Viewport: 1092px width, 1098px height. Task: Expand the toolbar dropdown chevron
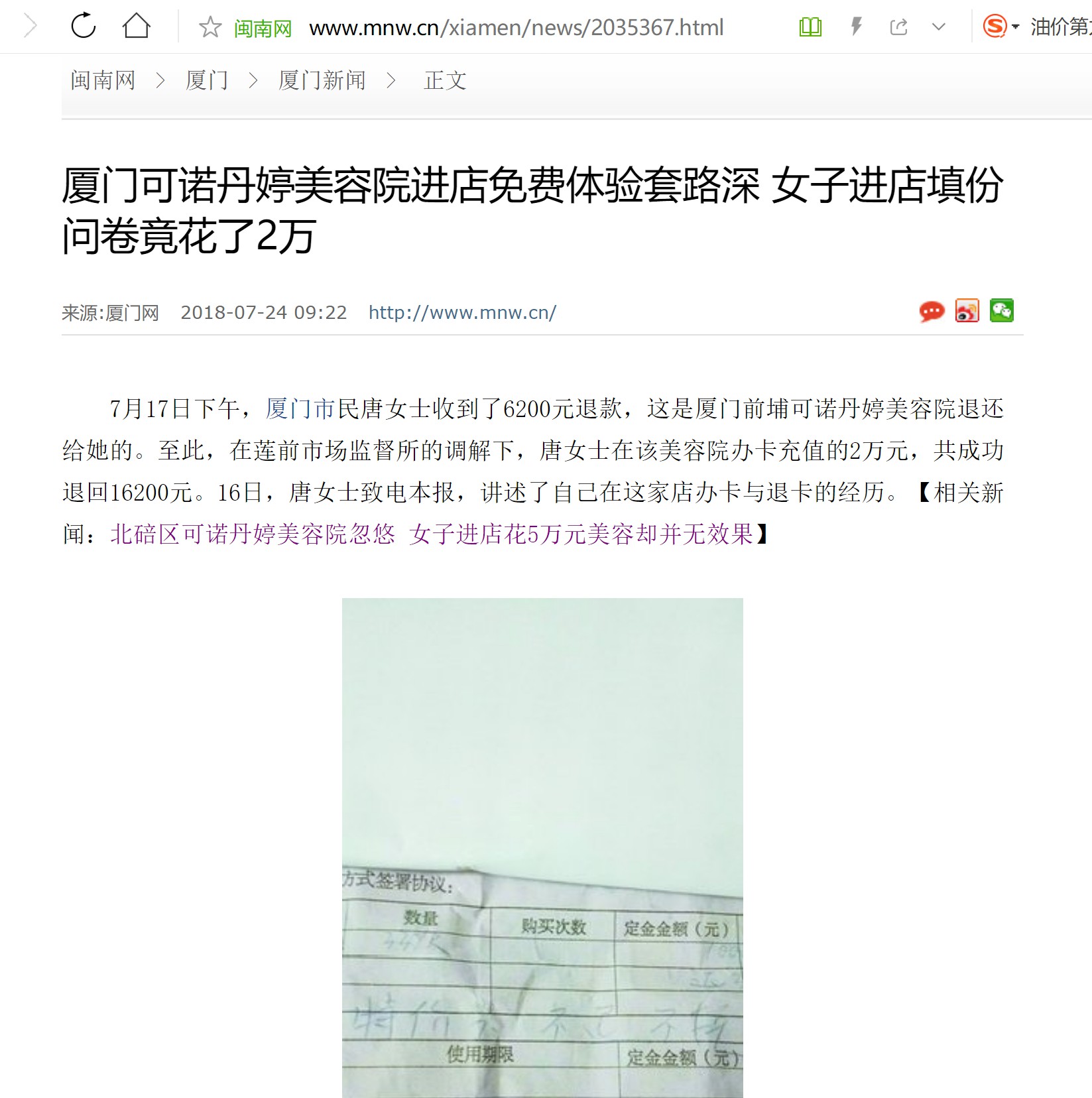tap(938, 27)
